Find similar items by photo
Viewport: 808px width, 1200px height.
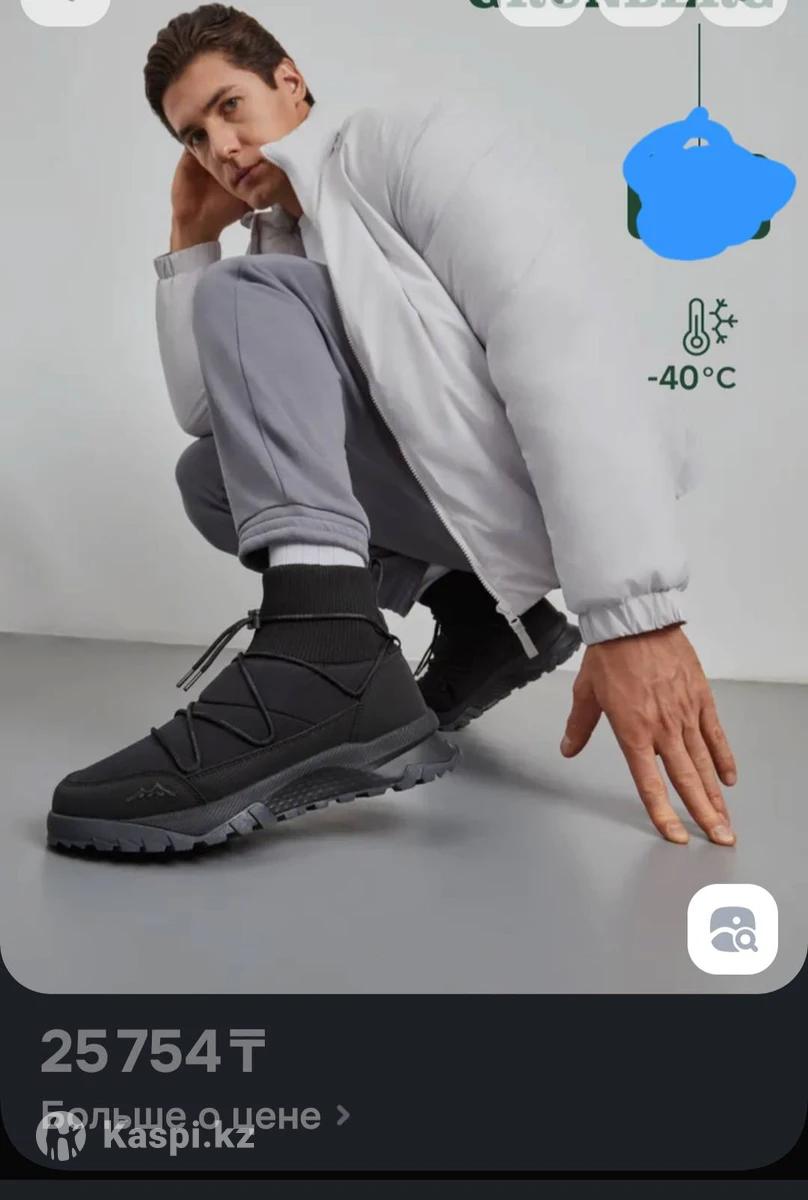click(732, 929)
